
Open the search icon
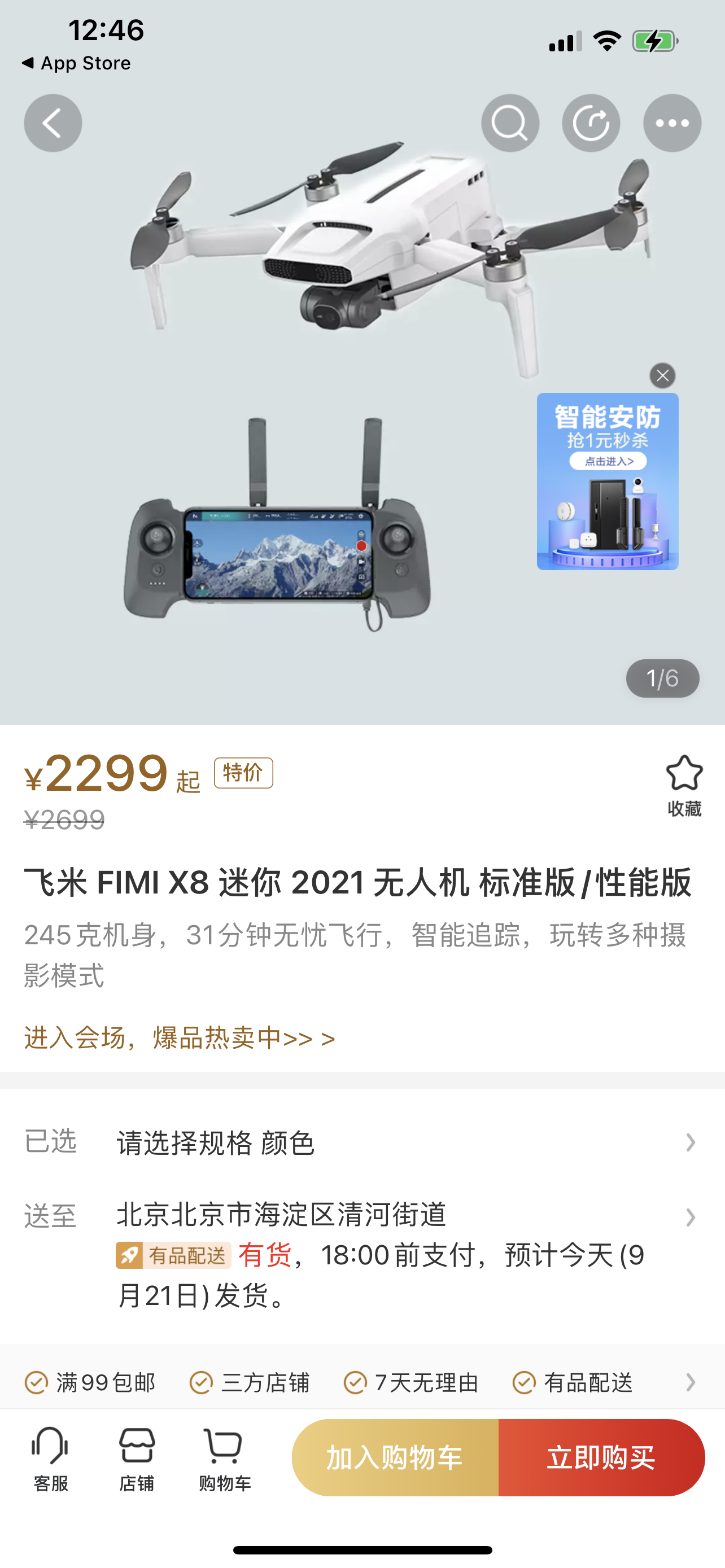tap(510, 123)
